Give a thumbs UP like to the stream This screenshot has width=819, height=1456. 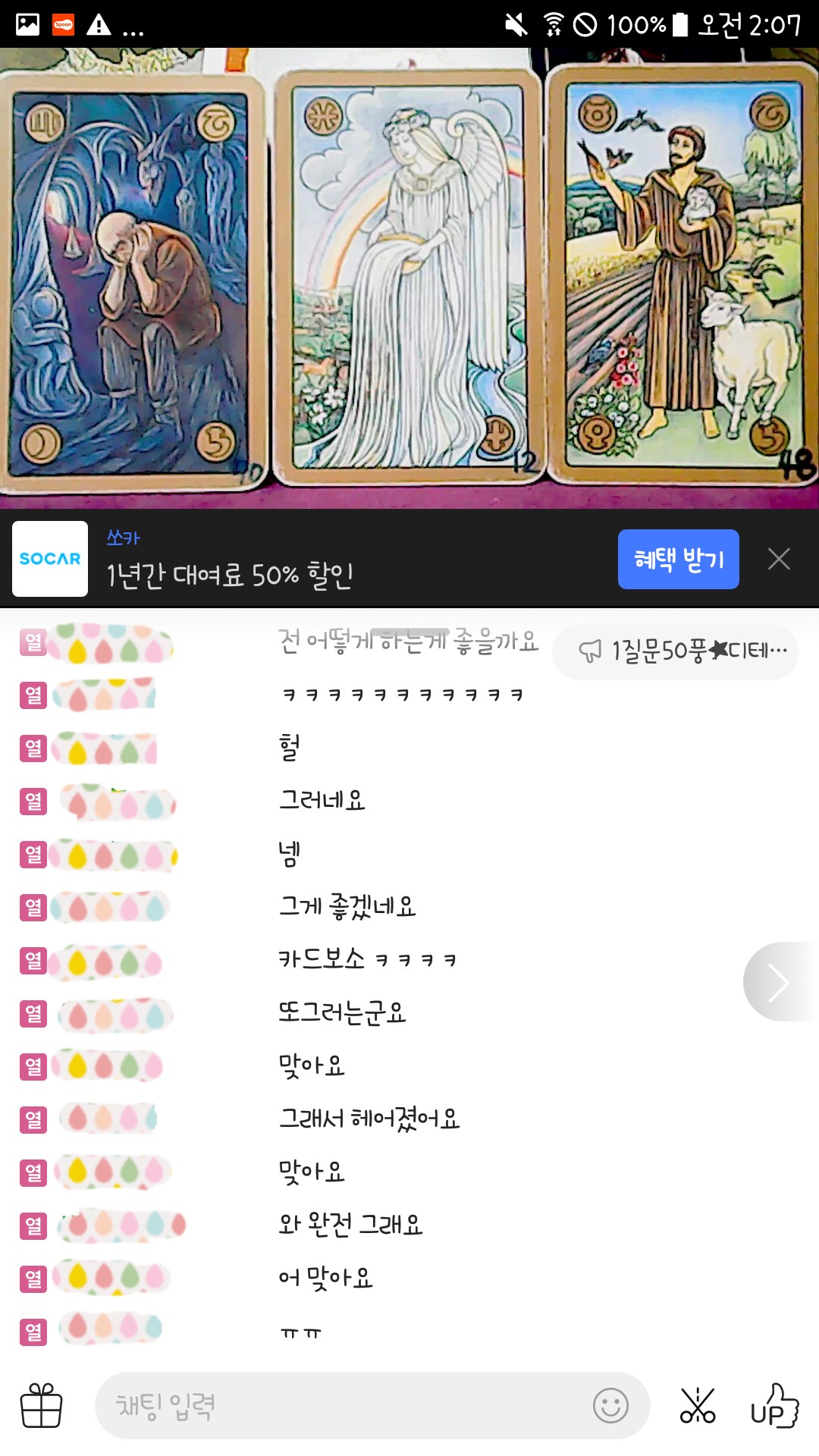tap(774, 1405)
